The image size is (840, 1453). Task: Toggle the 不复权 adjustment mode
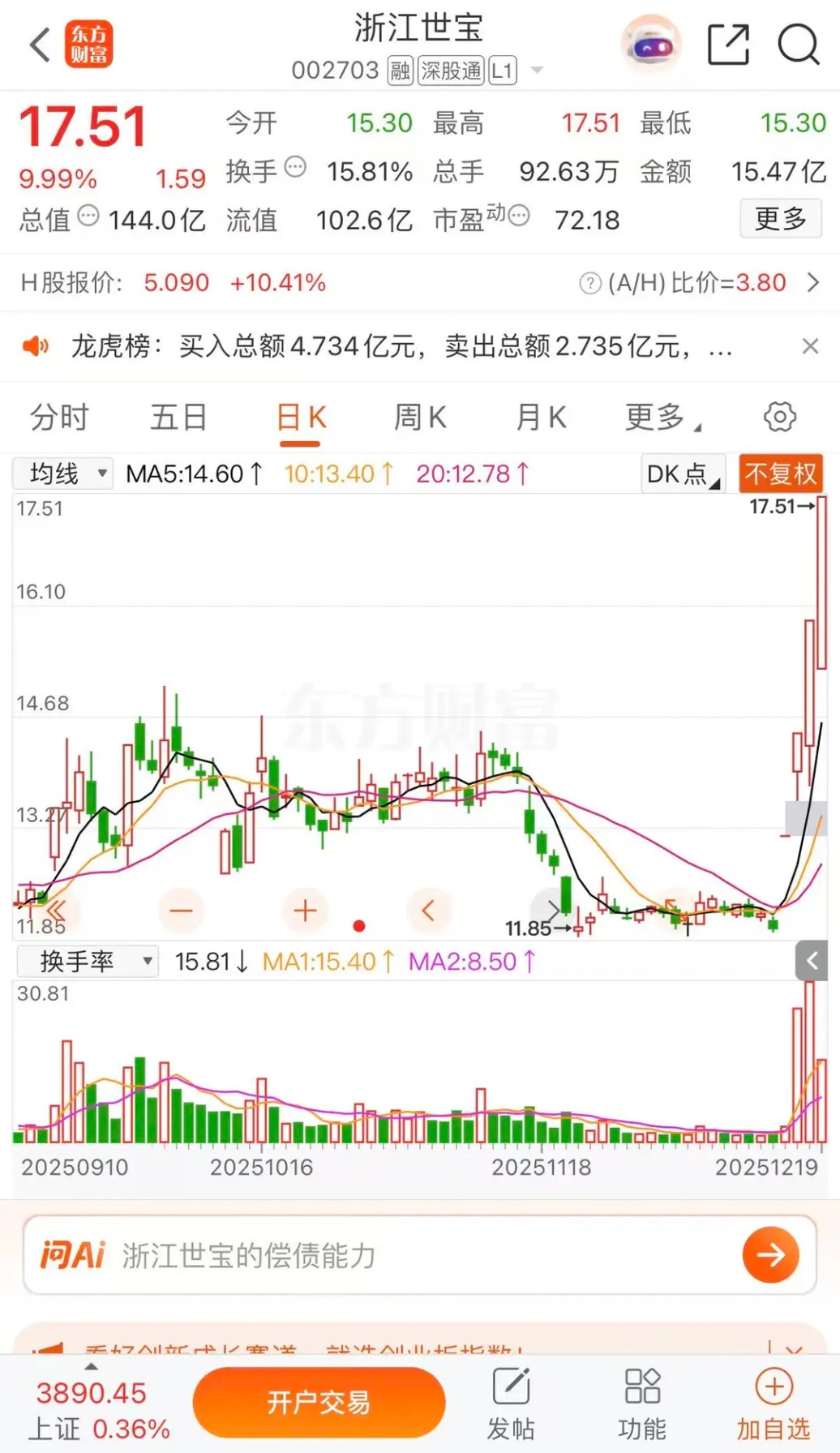tap(780, 474)
